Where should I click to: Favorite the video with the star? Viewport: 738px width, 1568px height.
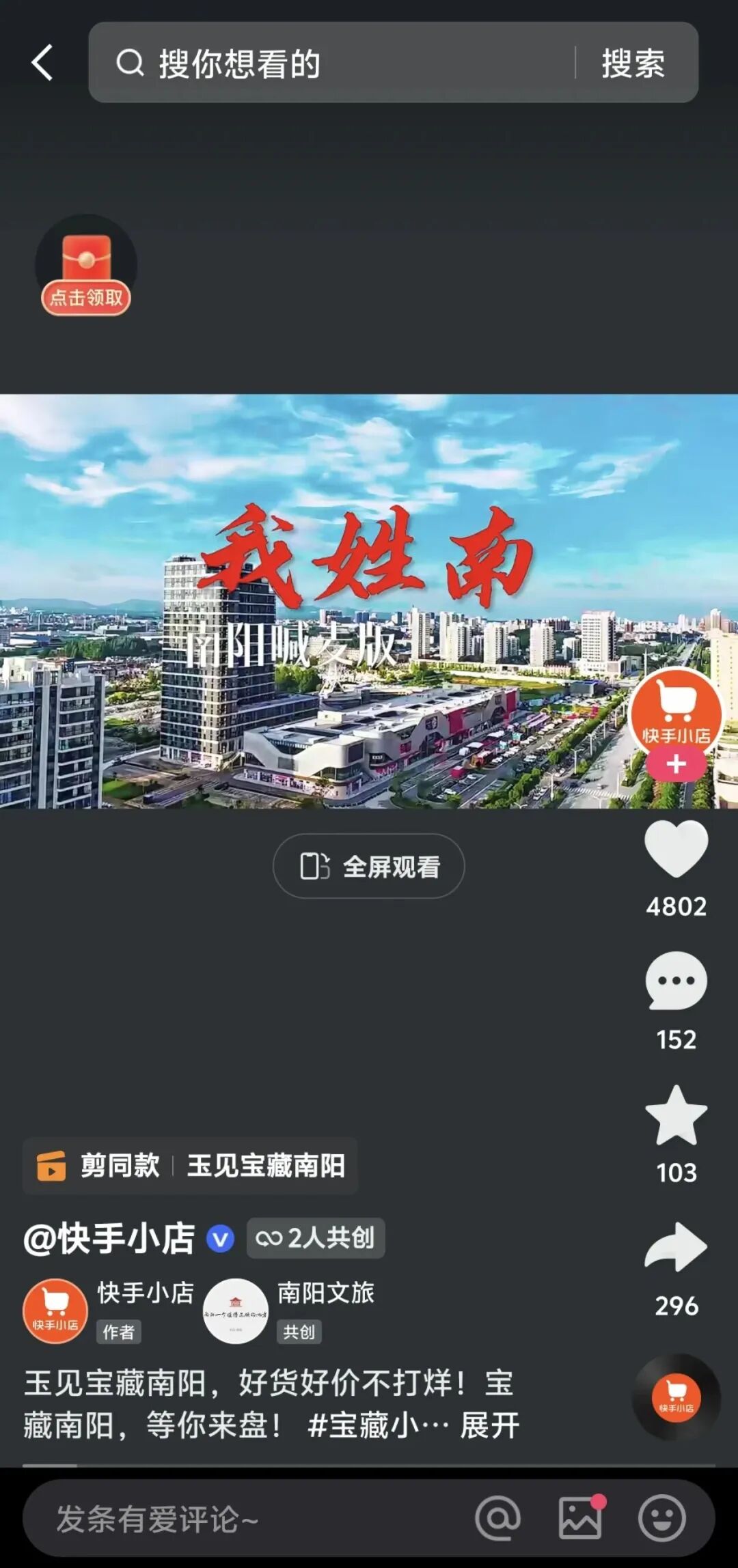pos(676,1115)
